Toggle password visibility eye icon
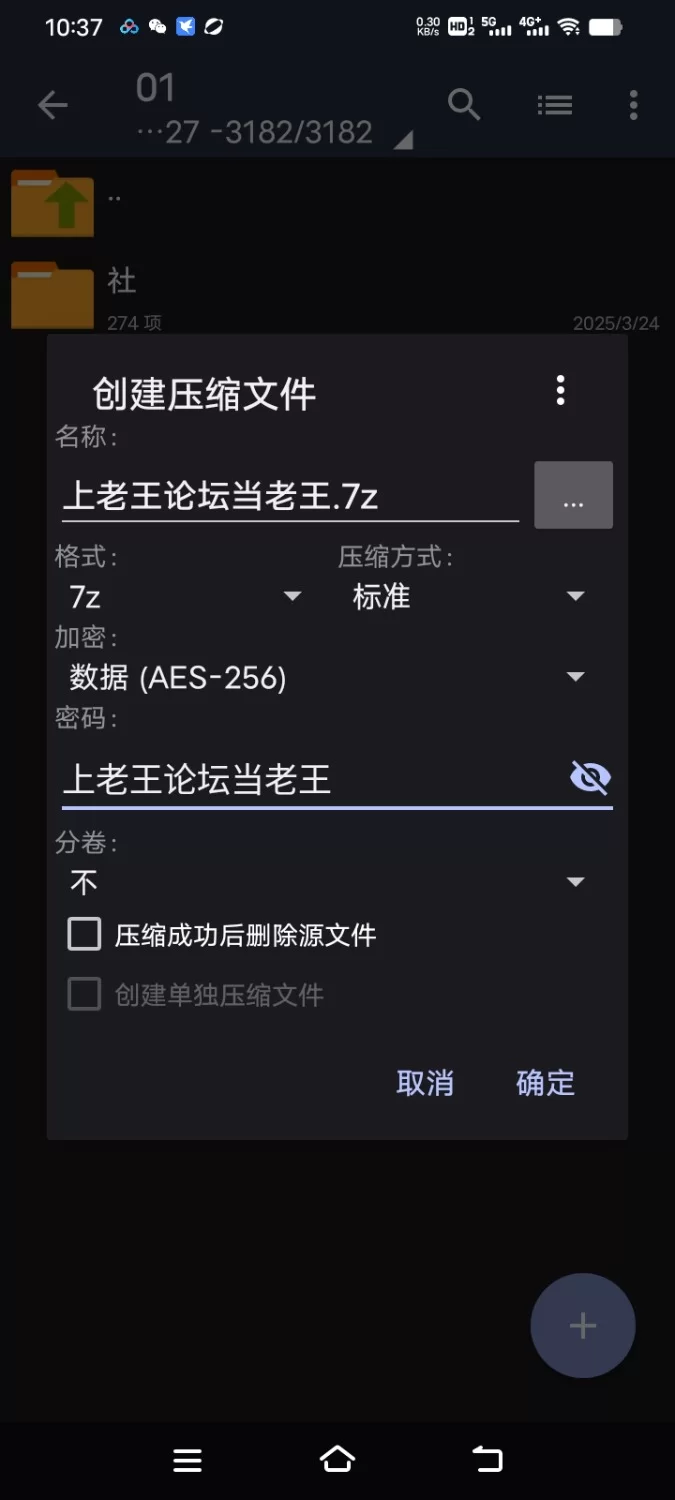This screenshot has width=675, height=1500. click(590, 777)
